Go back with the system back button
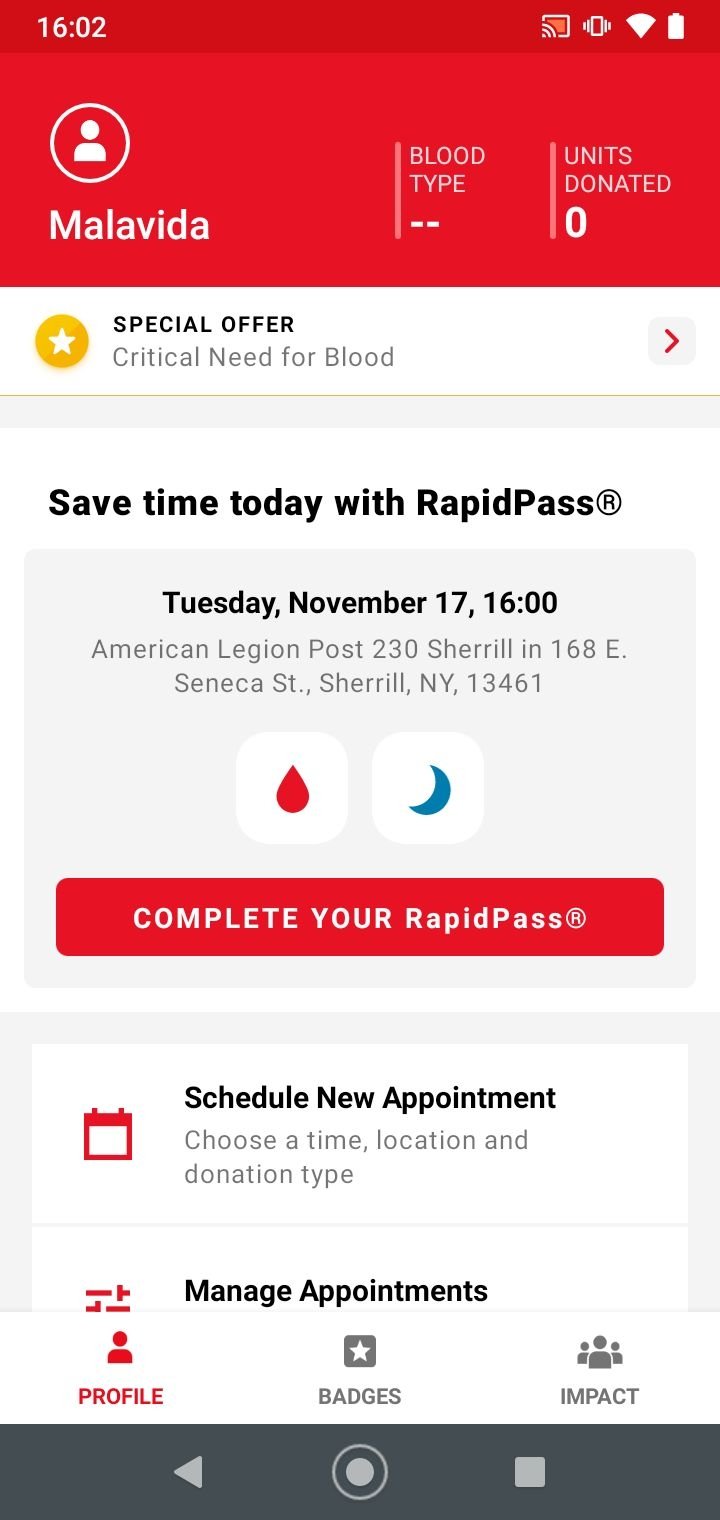Image resolution: width=720 pixels, height=1520 pixels. 188,1472
